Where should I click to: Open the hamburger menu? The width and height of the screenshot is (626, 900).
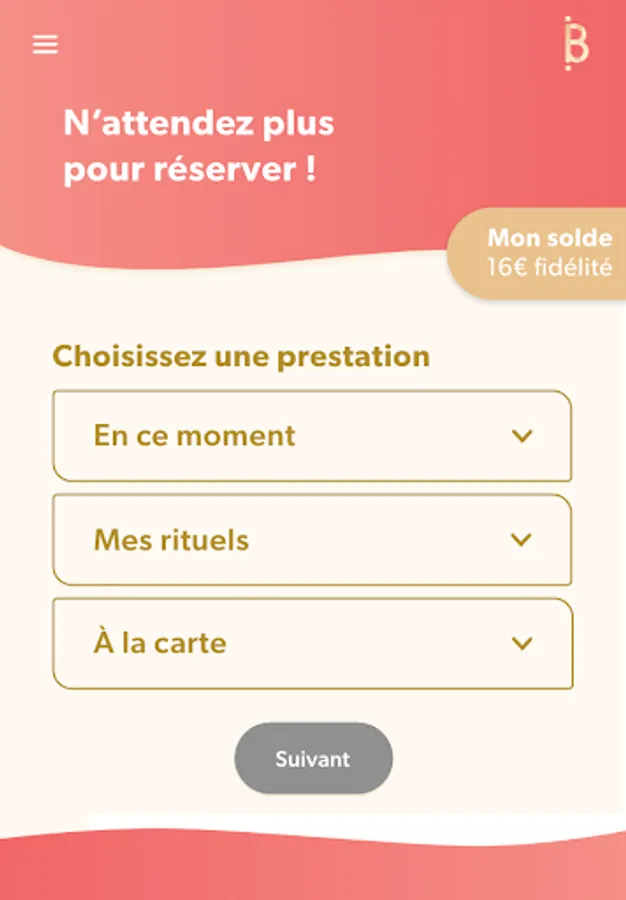click(x=45, y=45)
